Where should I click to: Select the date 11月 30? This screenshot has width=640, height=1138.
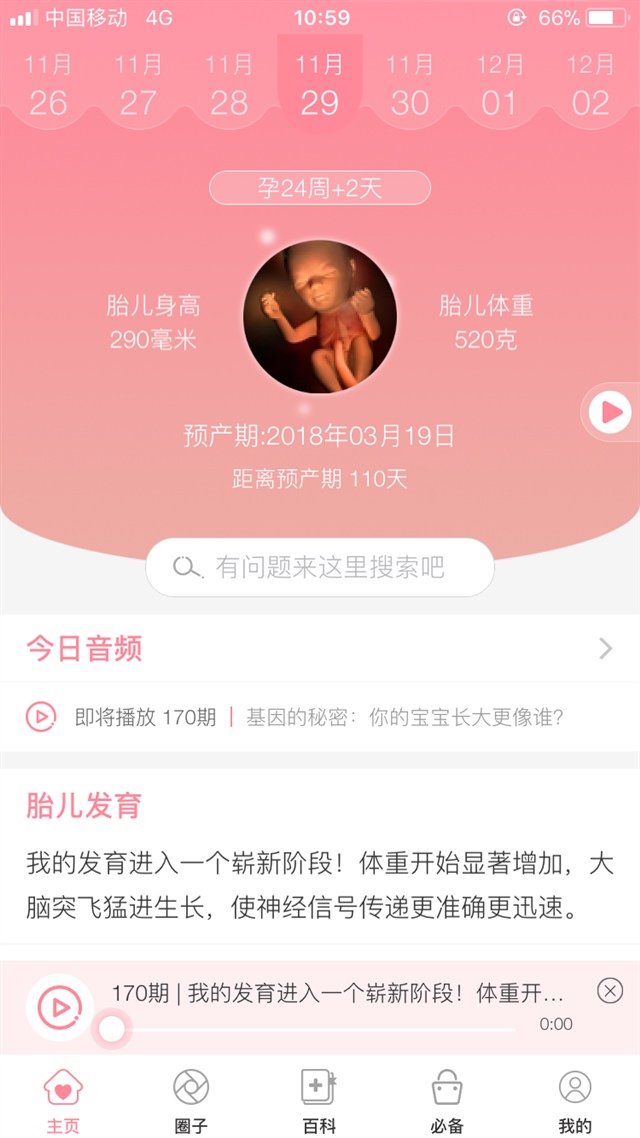[x=410, y=86]
